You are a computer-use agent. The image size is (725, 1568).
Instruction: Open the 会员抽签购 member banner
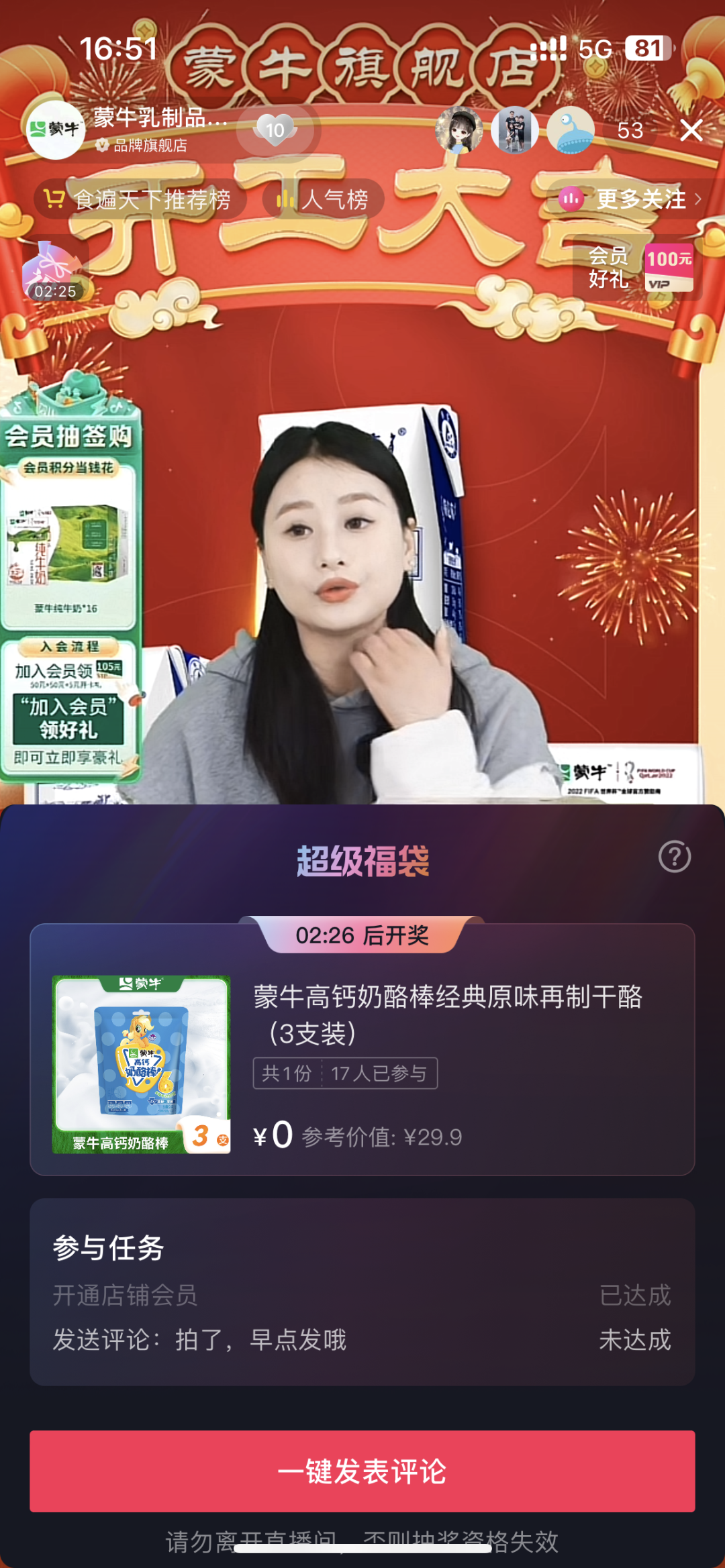[x=70, y=590]
